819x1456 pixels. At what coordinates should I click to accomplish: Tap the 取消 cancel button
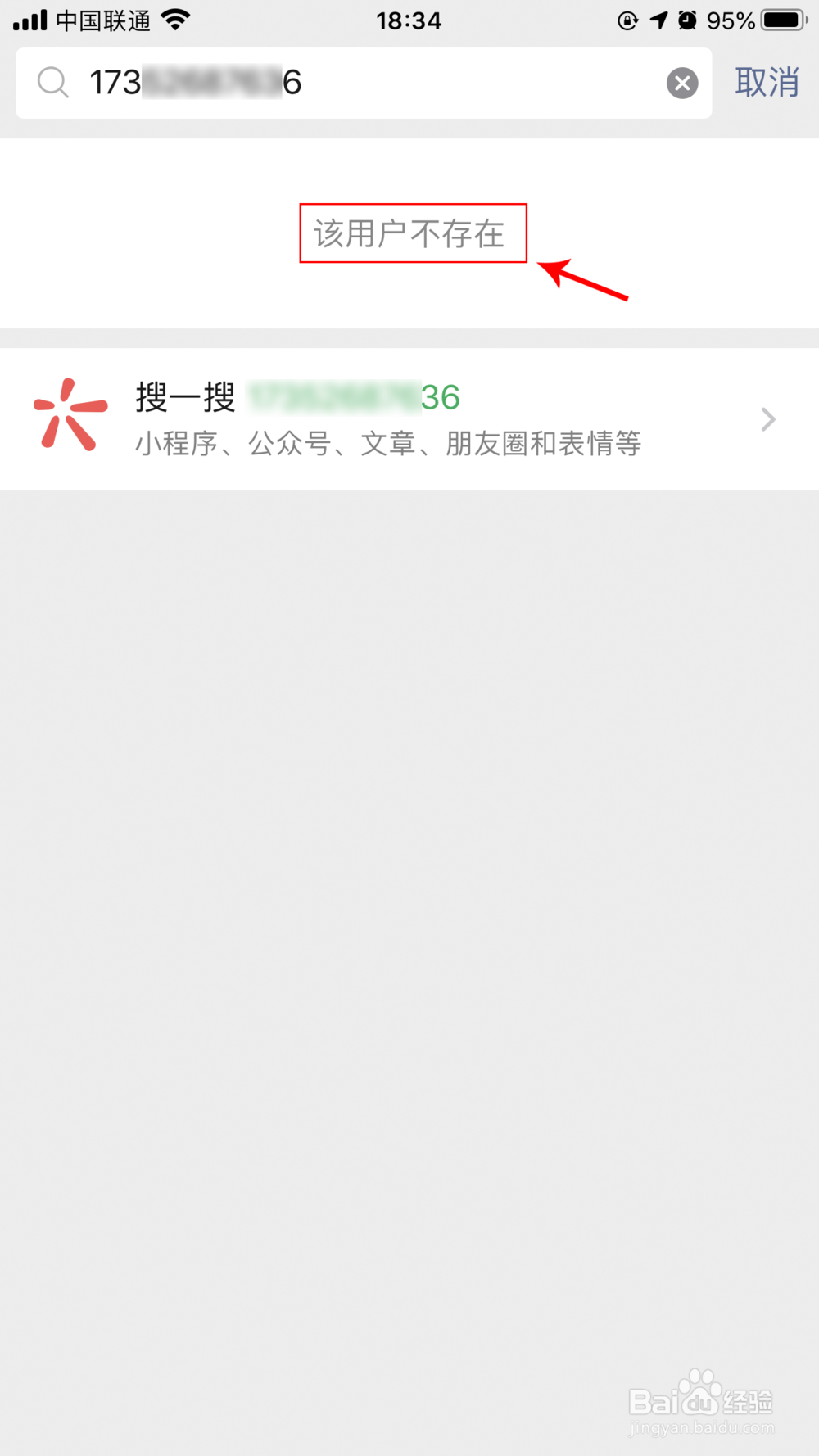(x=766, y=82)
